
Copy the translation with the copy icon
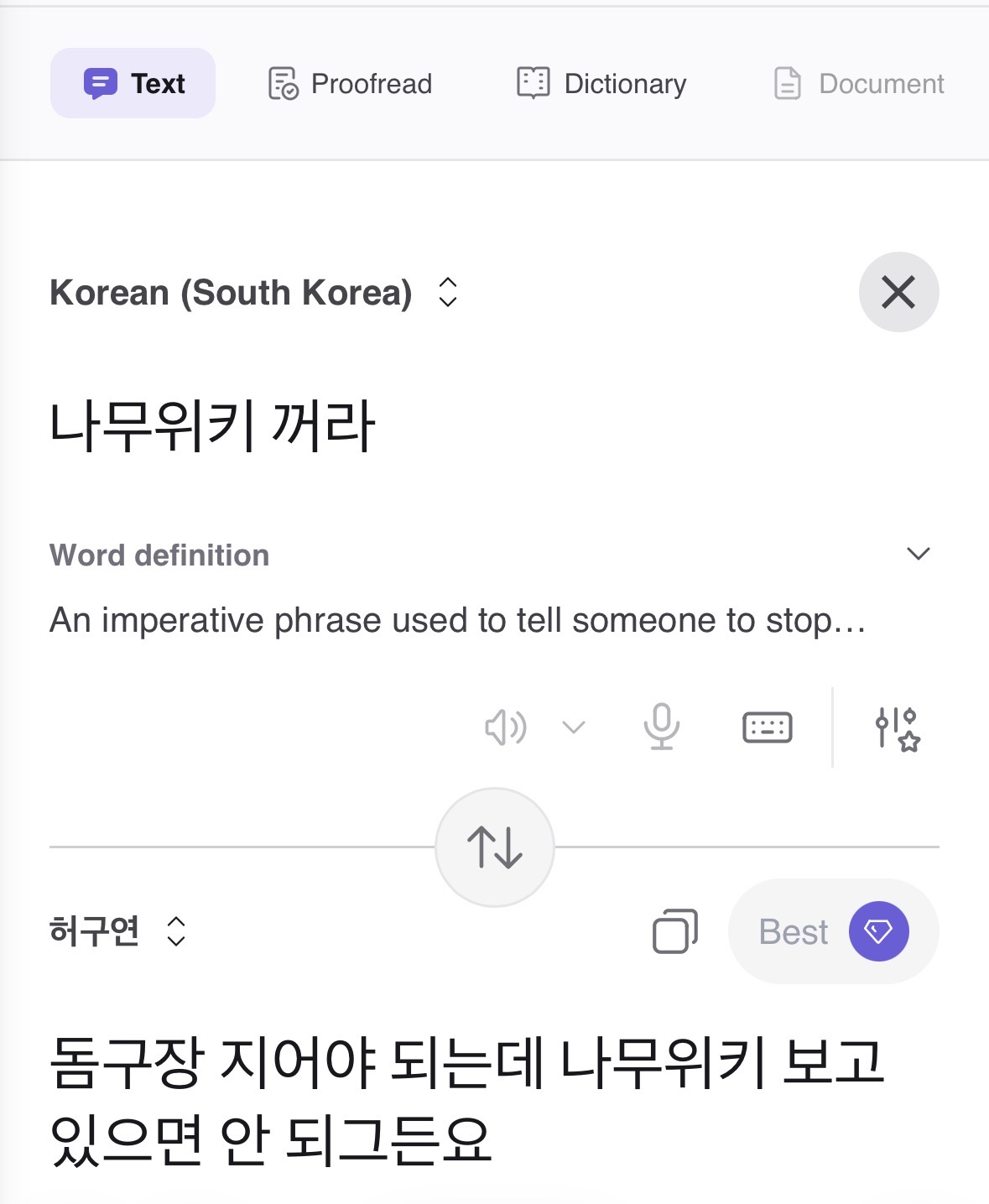pos(673,930)
